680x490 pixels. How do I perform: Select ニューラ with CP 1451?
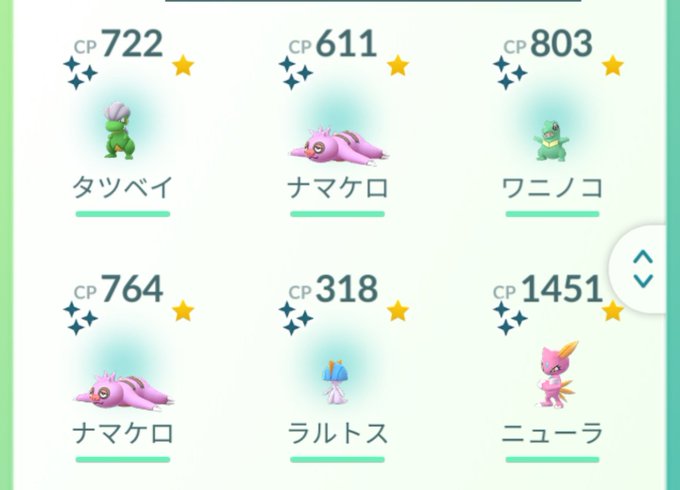tap(552, 376)
